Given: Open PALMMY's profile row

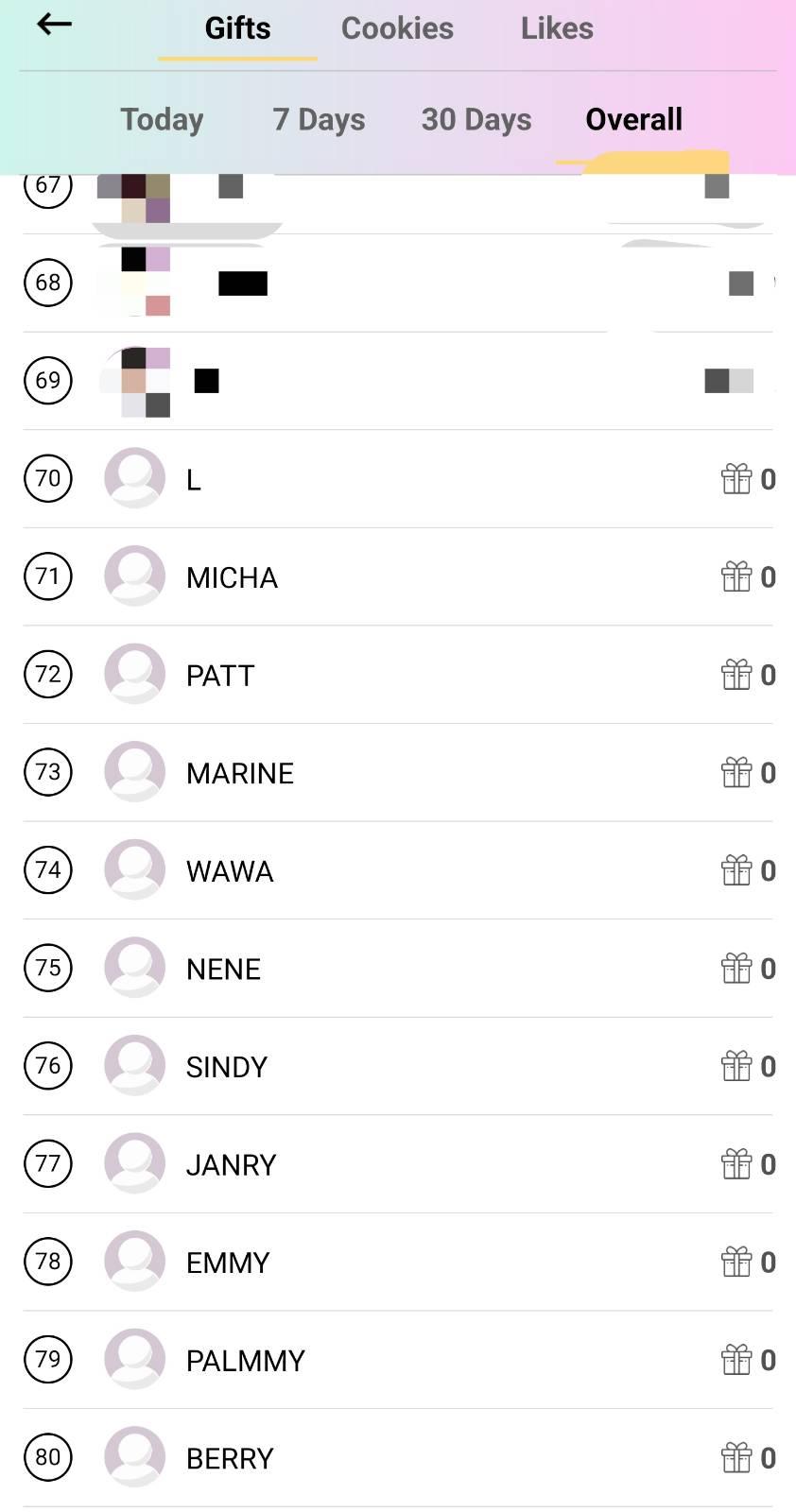Looking at the screenshot, I should tap(398, 1360).
